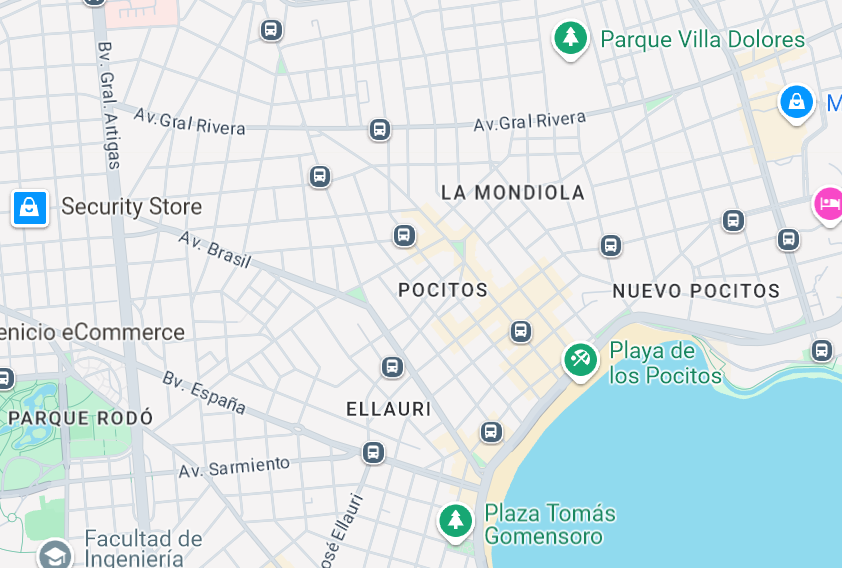Image resolution: width=842 pixels, height=568 pixels.
Task: Open the pink hotel marker
Action: [828, 205]
